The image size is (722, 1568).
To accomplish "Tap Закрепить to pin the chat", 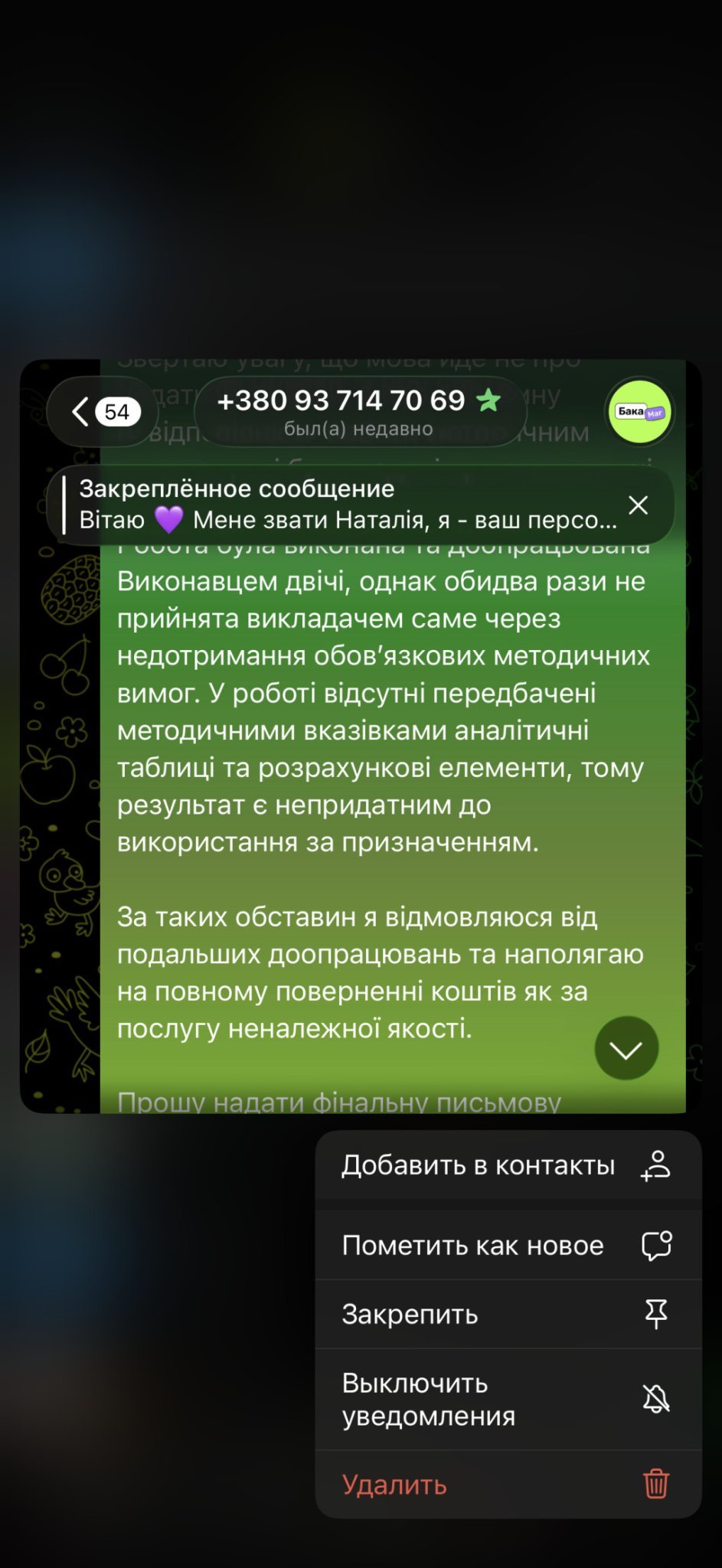I will (x=508, y=1314).
